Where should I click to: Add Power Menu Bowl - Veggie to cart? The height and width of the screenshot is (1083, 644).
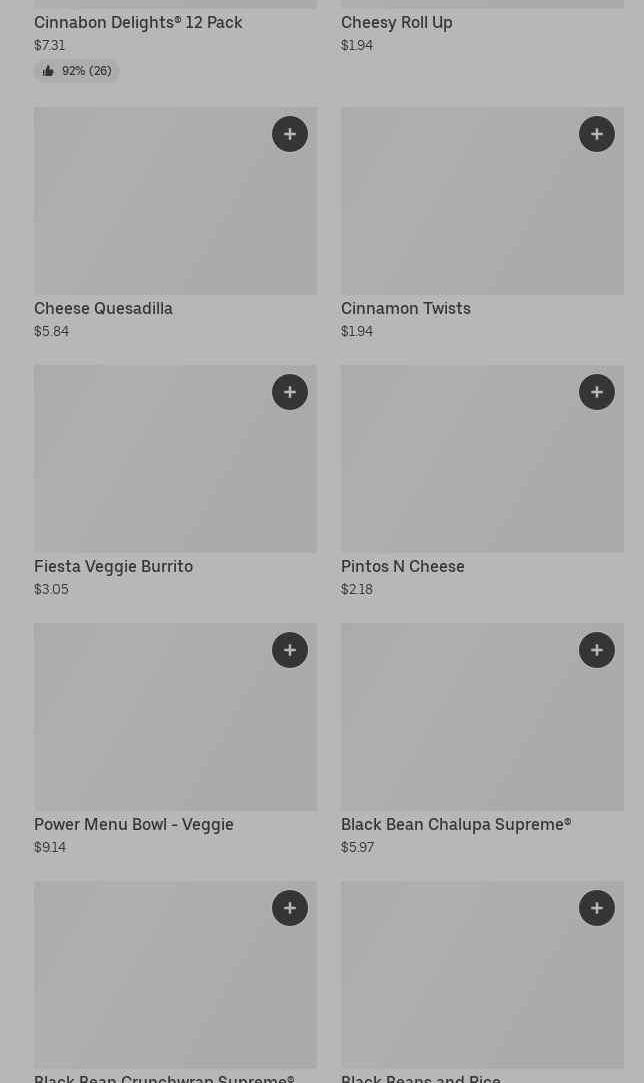(x=290, y=650)
